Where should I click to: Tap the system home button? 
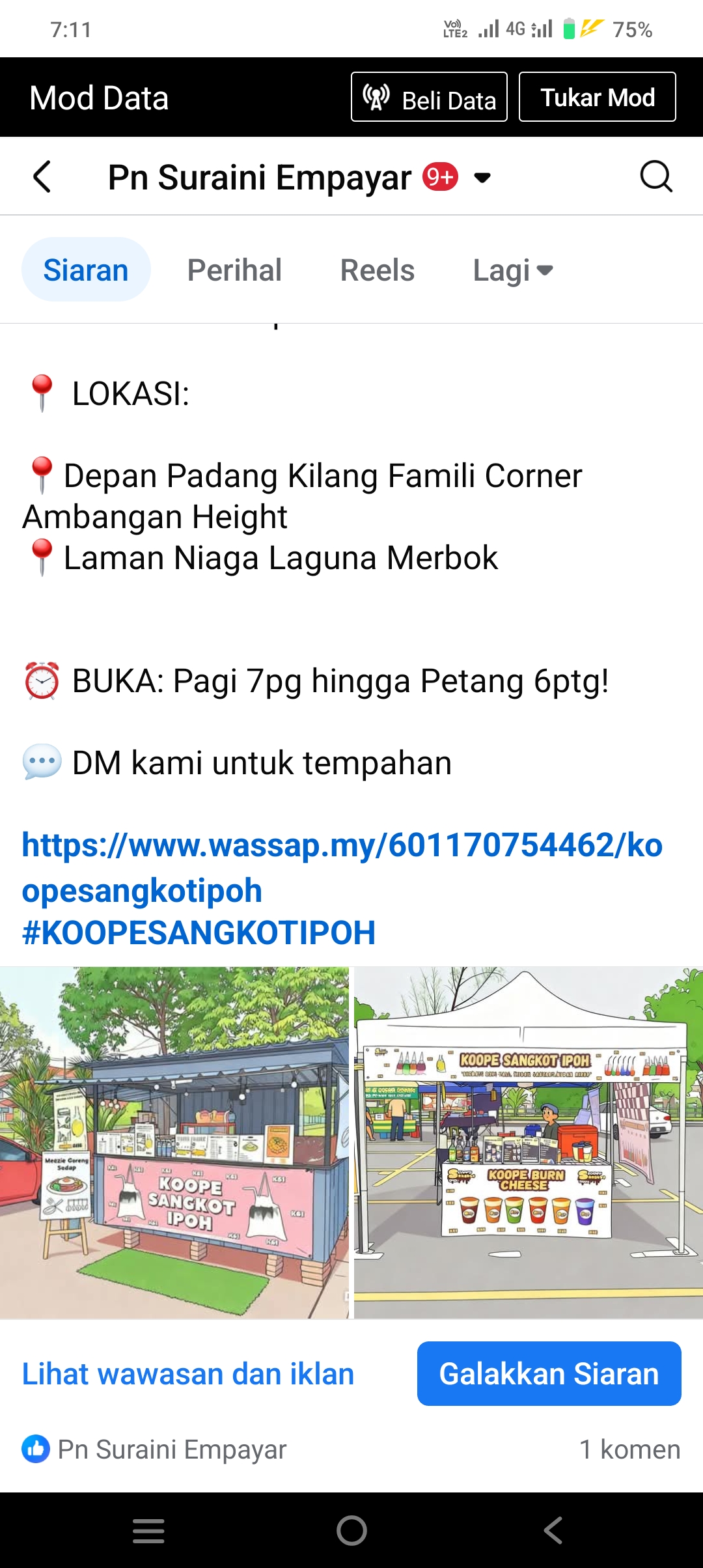(351, 1530)
